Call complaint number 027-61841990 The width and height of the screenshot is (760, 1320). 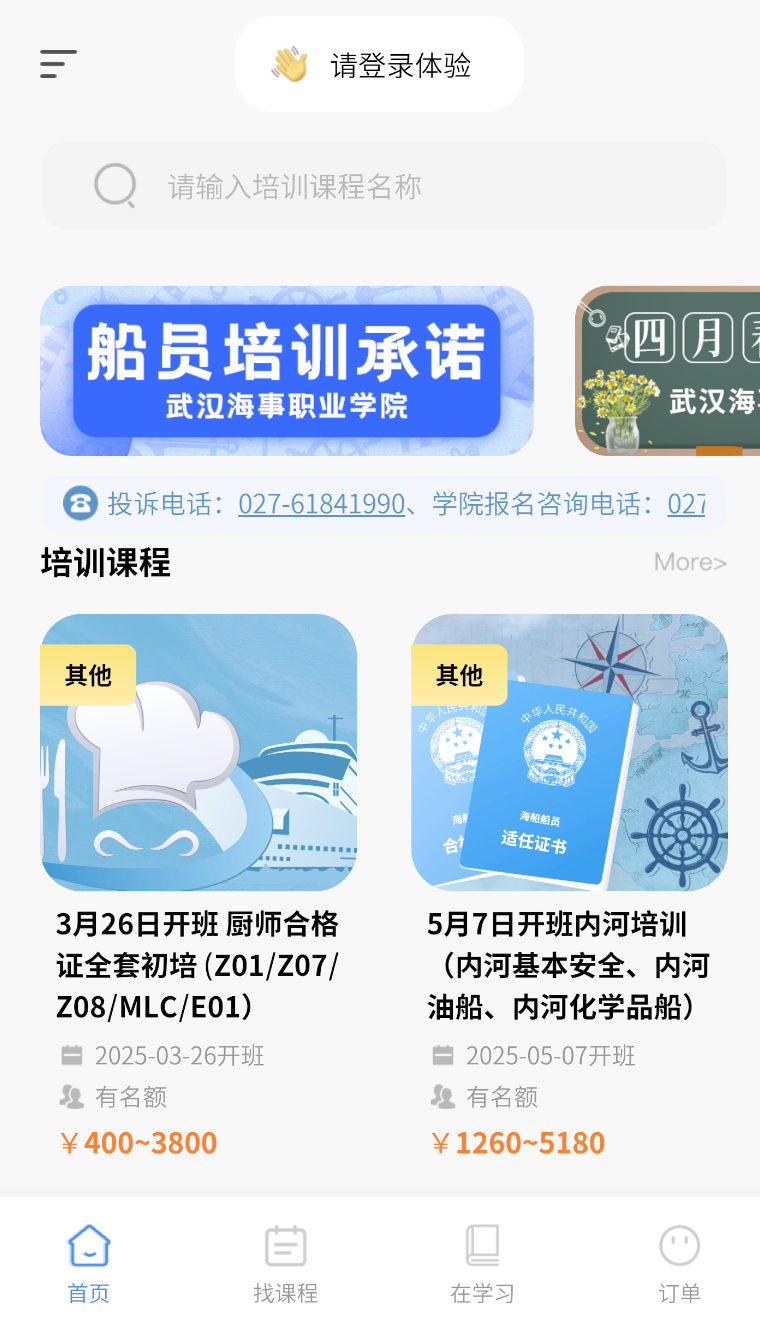coord(321,504)
